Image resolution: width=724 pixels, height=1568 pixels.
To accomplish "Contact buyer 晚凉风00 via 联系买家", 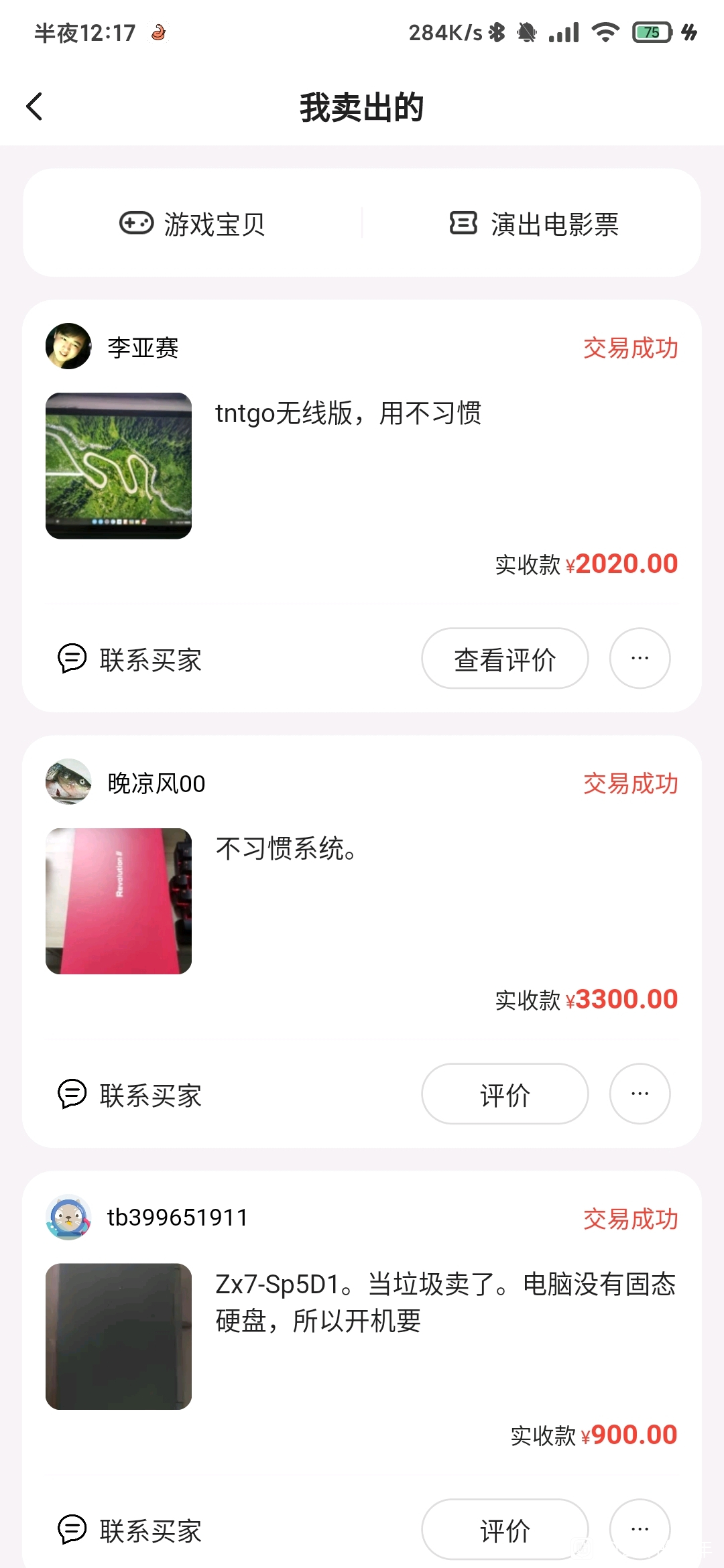I will 130,1095.
